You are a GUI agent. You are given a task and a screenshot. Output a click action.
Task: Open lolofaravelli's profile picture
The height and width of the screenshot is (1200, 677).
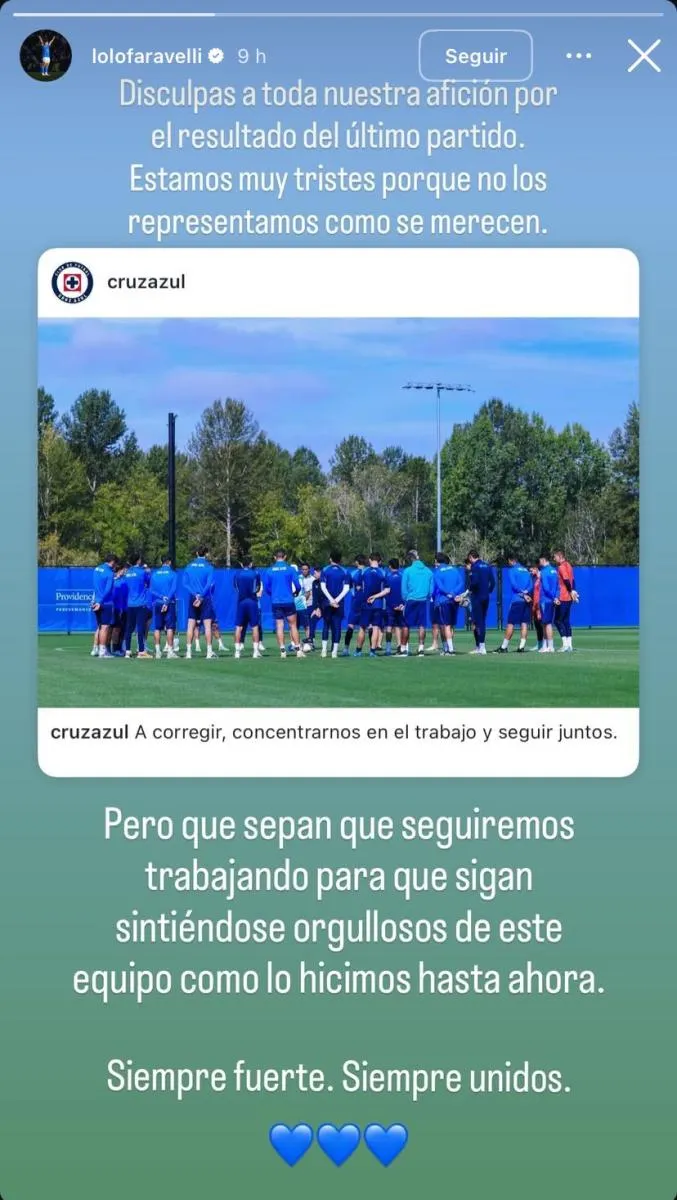[45, 56]
